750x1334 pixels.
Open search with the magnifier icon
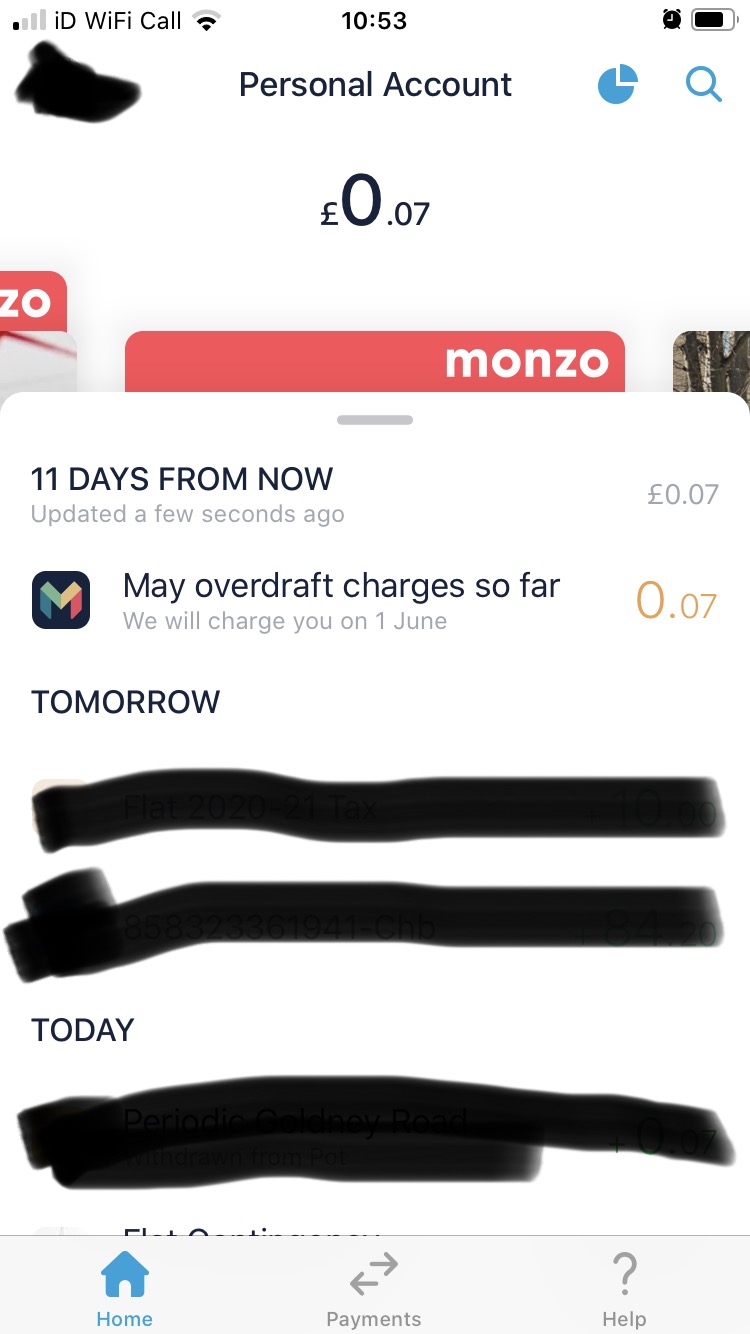coord(704,85)
